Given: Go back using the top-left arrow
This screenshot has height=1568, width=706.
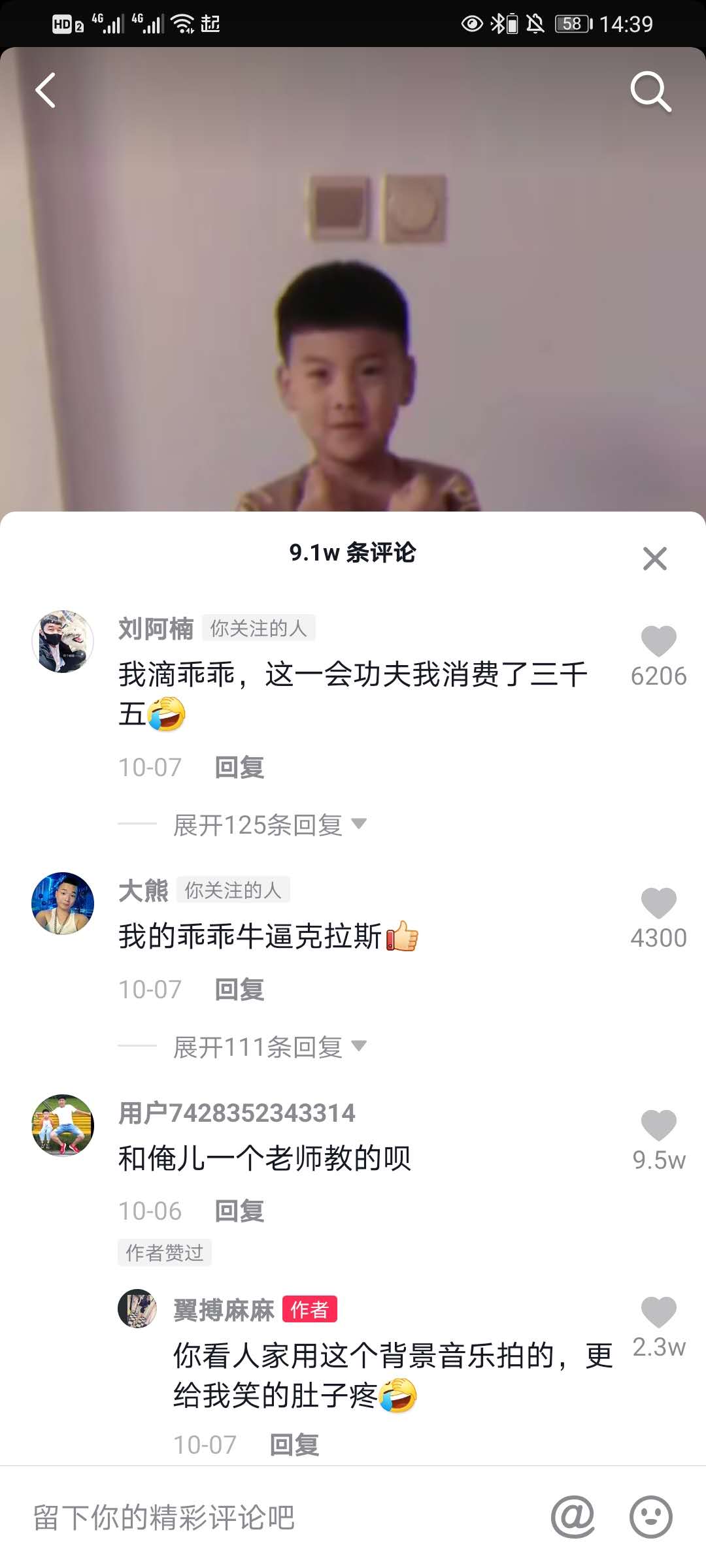Looking at the screenshot, I should (46, 90).
